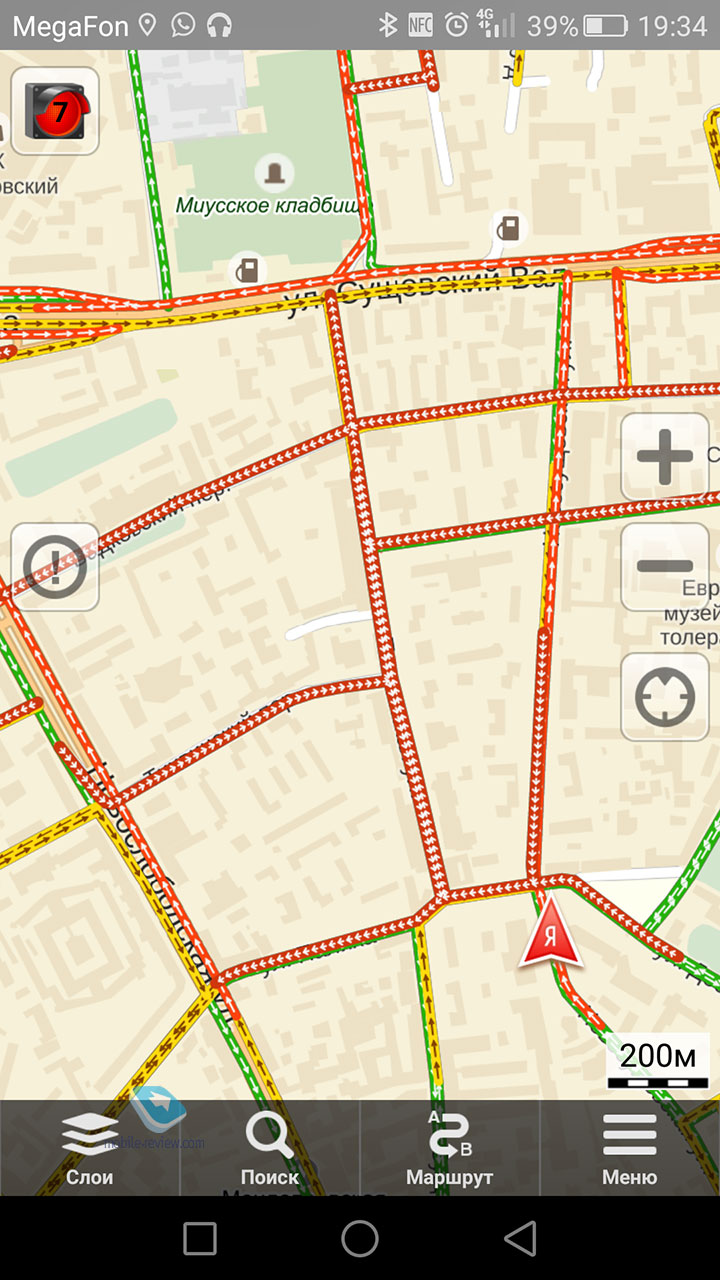Image resolution: width=720 pixels, height=1280 pixels.
Task: Open Поиск search
Action: 270,1148
